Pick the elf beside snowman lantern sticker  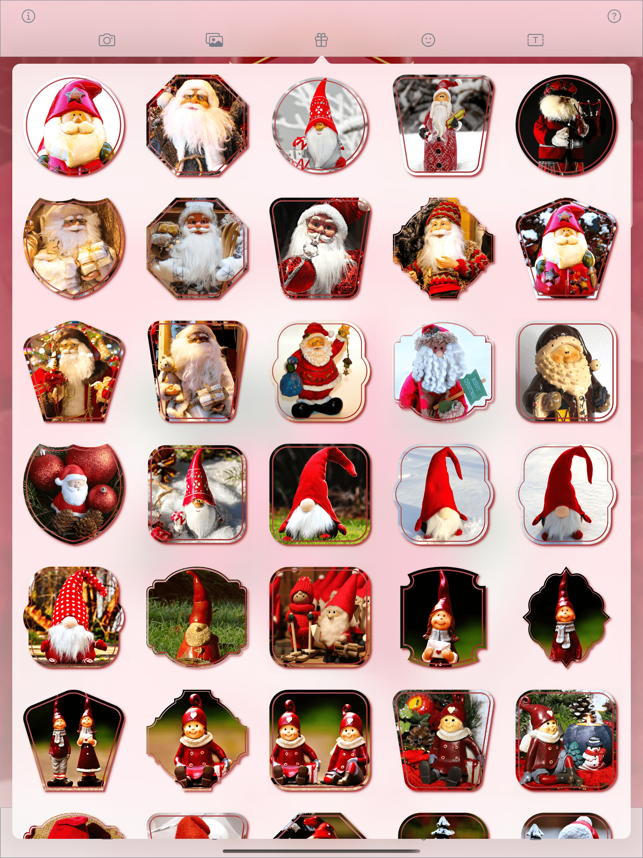[566, 740]
